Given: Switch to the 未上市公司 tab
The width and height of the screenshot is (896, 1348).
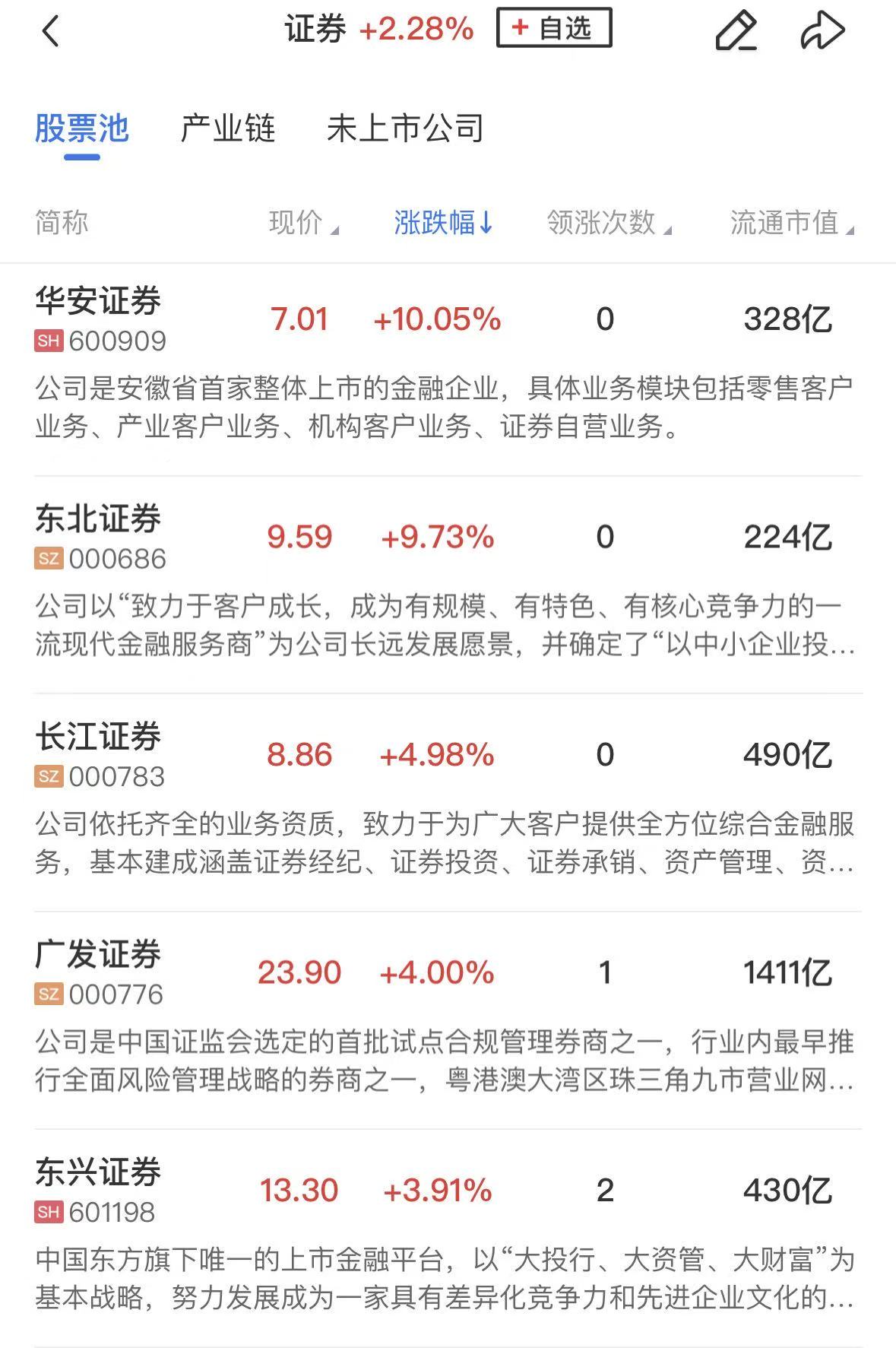Looking at the screenshot, I should 405,128.
